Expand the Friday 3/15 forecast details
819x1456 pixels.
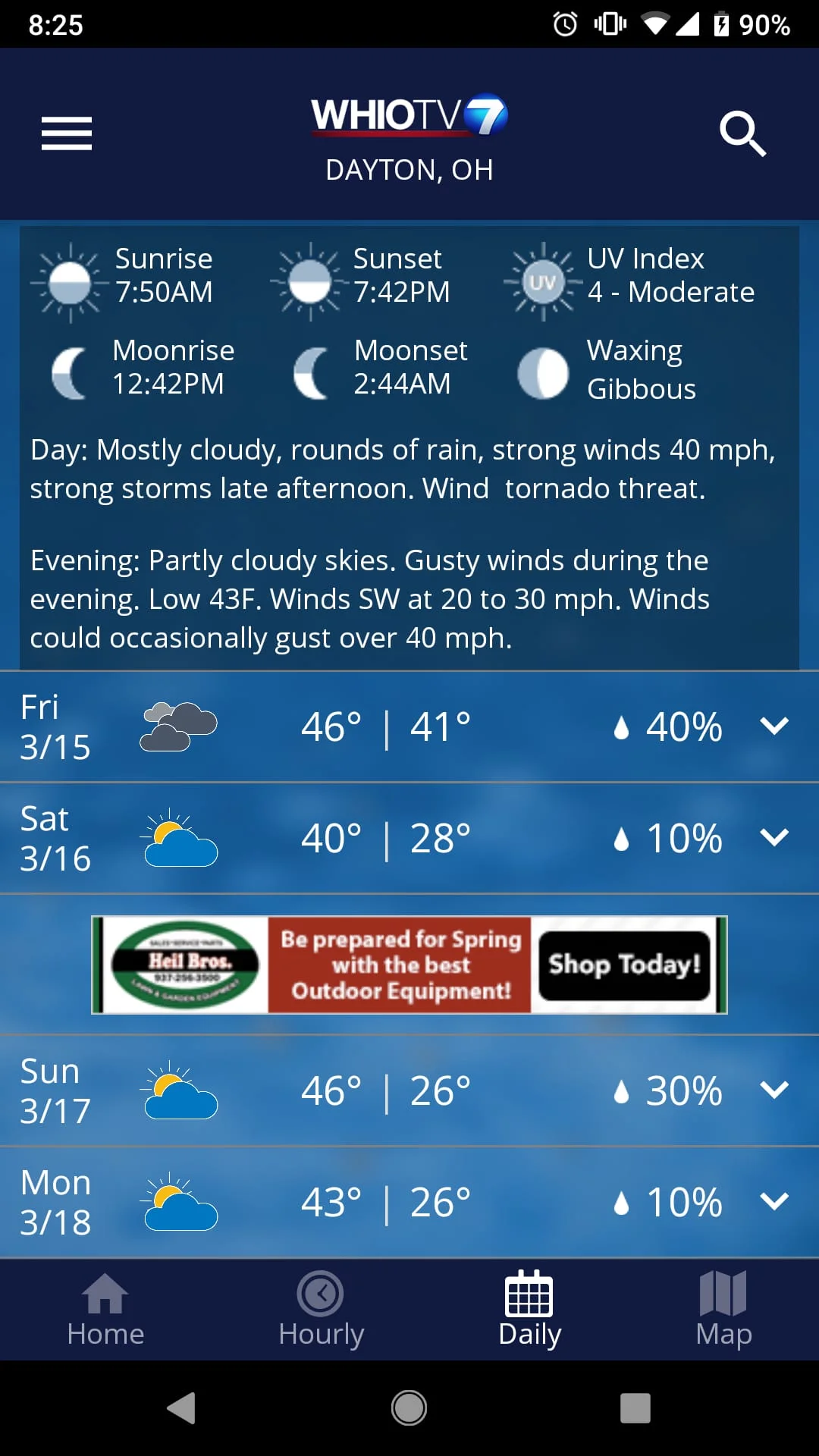tap(774, 726)
